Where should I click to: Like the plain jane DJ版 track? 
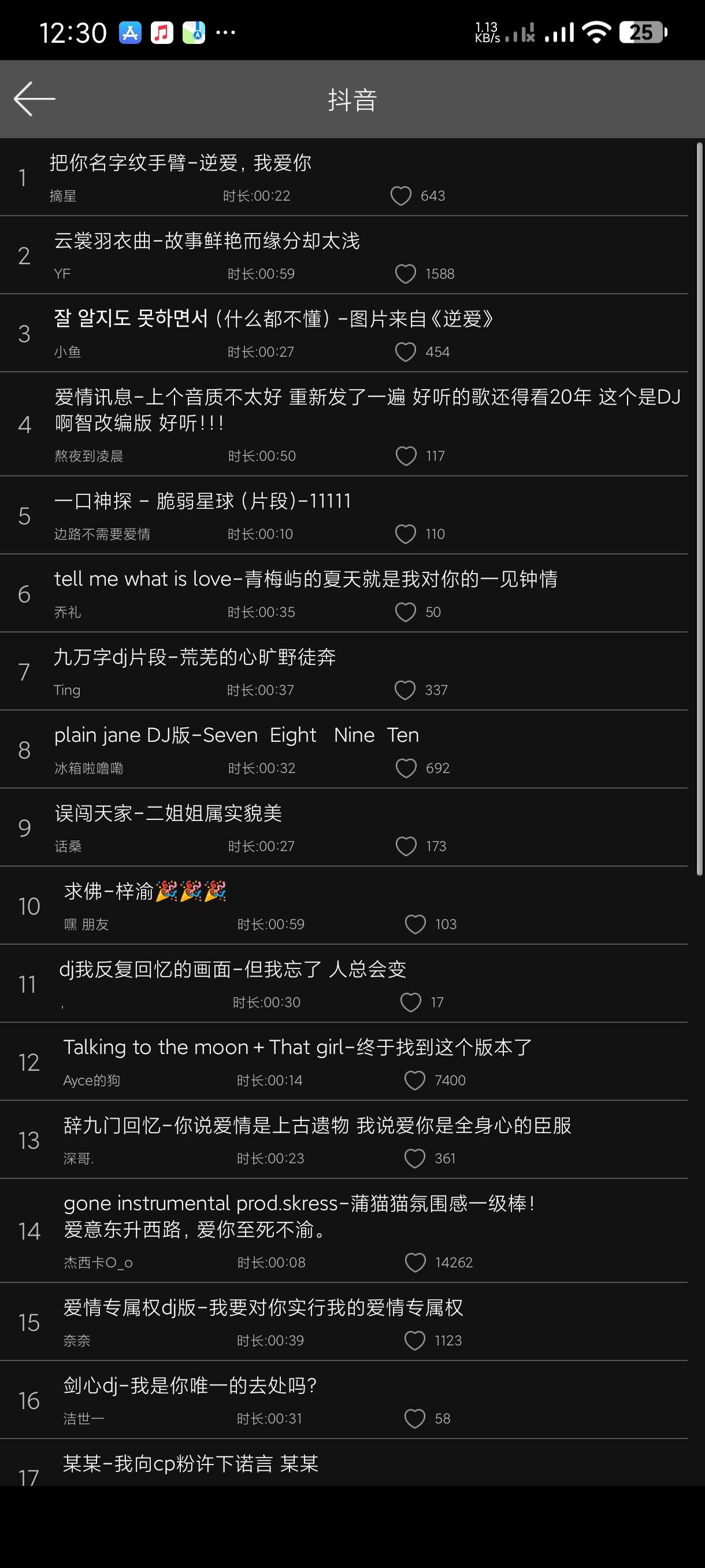[406, 768]
